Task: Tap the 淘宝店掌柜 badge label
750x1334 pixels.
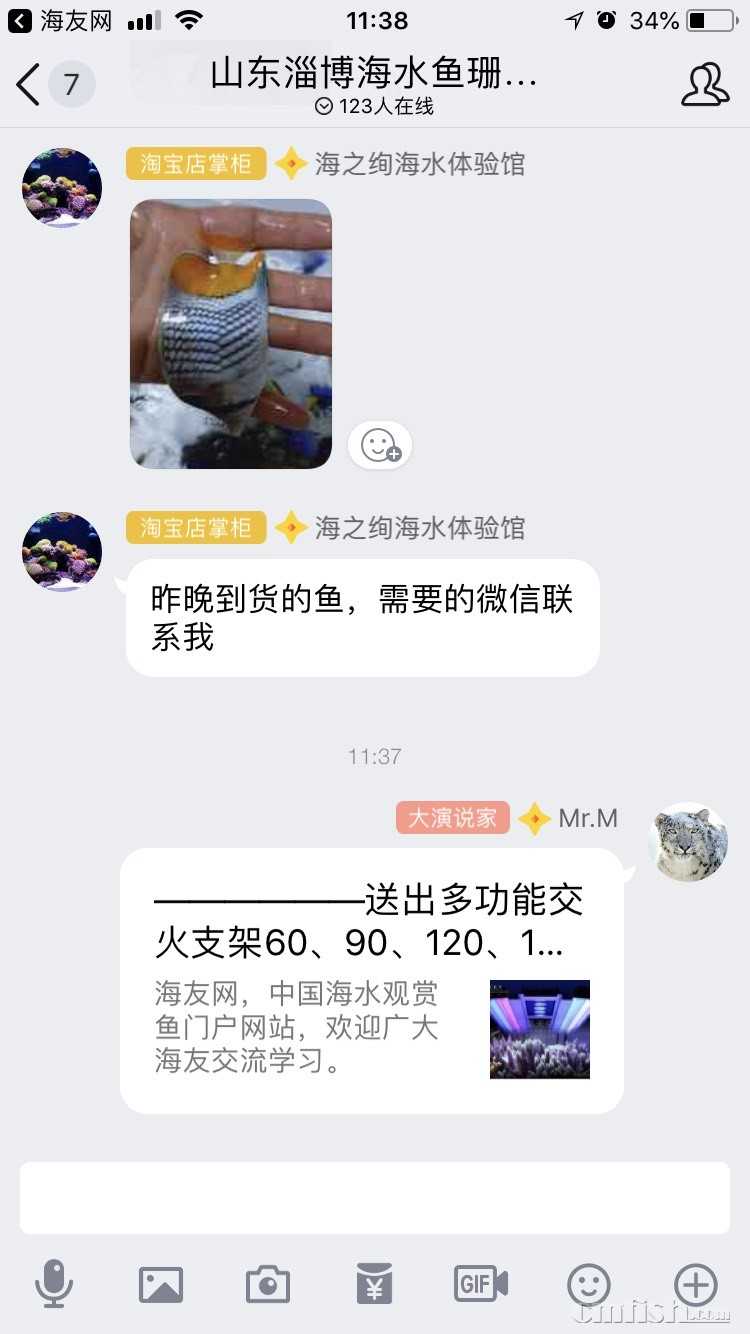Action: click(x=195, y=163)
